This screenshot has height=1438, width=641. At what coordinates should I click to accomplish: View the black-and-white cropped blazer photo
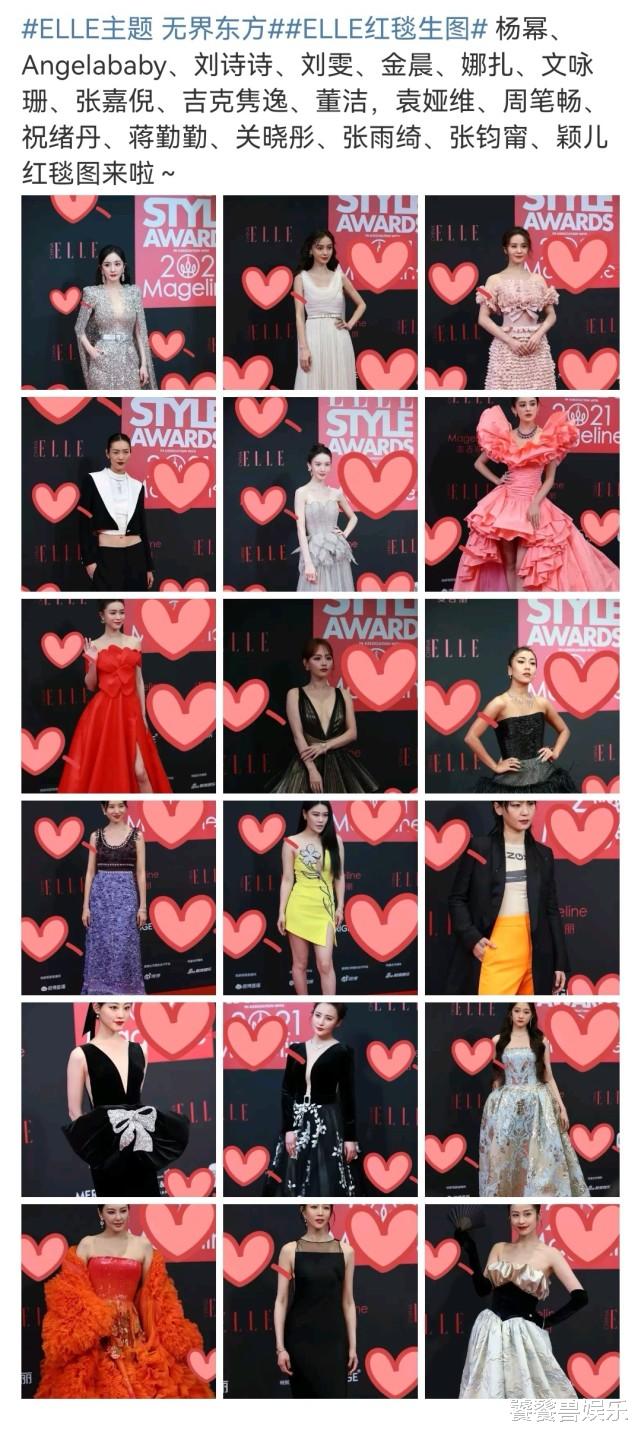point(119,494)
